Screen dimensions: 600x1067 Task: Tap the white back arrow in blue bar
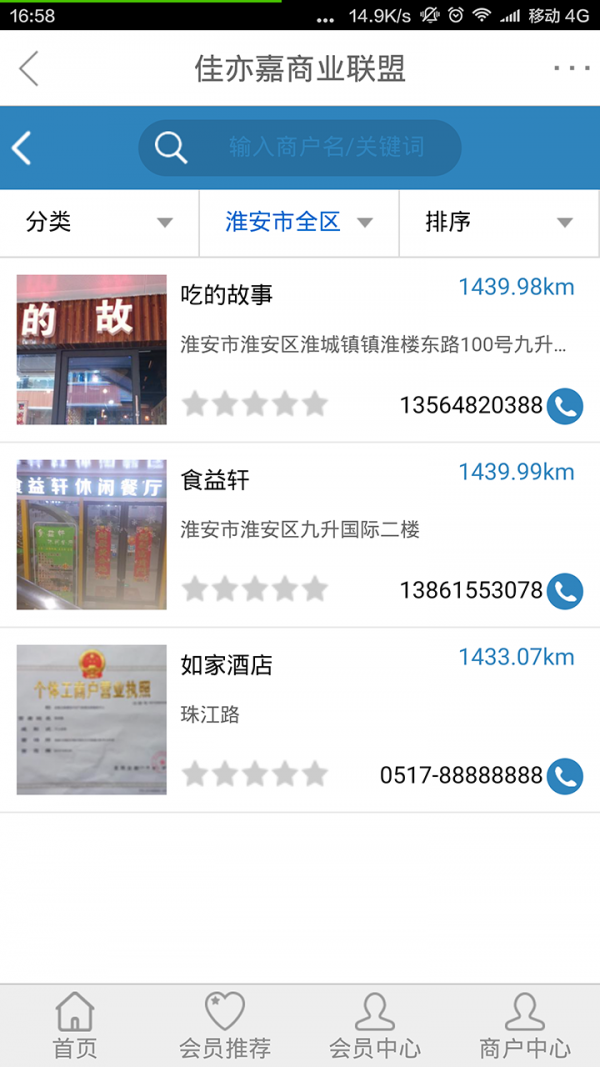[x=22, y=148]
